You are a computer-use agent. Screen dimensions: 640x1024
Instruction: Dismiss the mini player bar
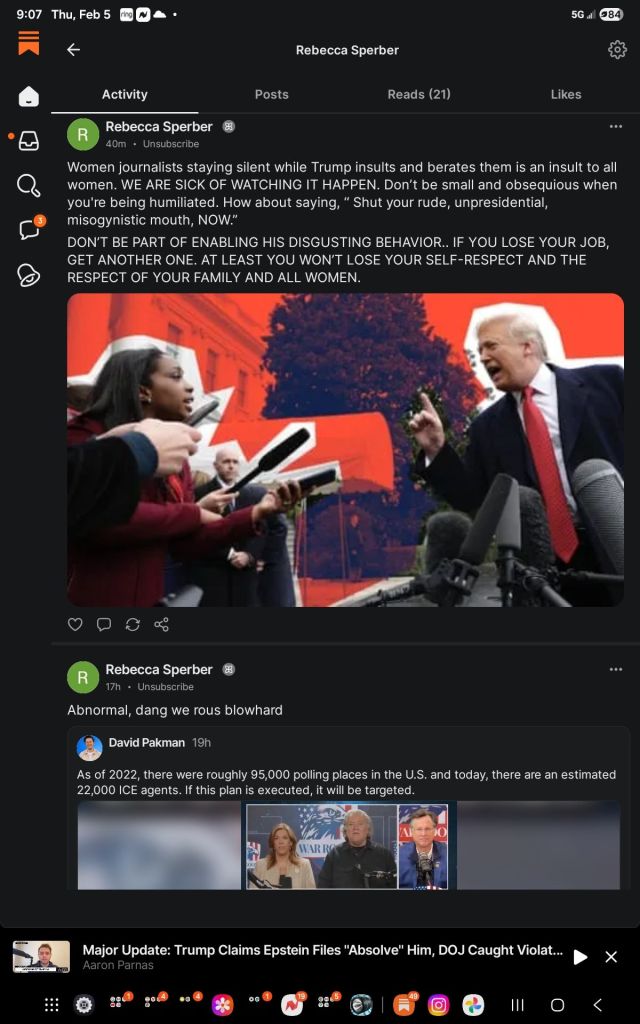(611, 957)
